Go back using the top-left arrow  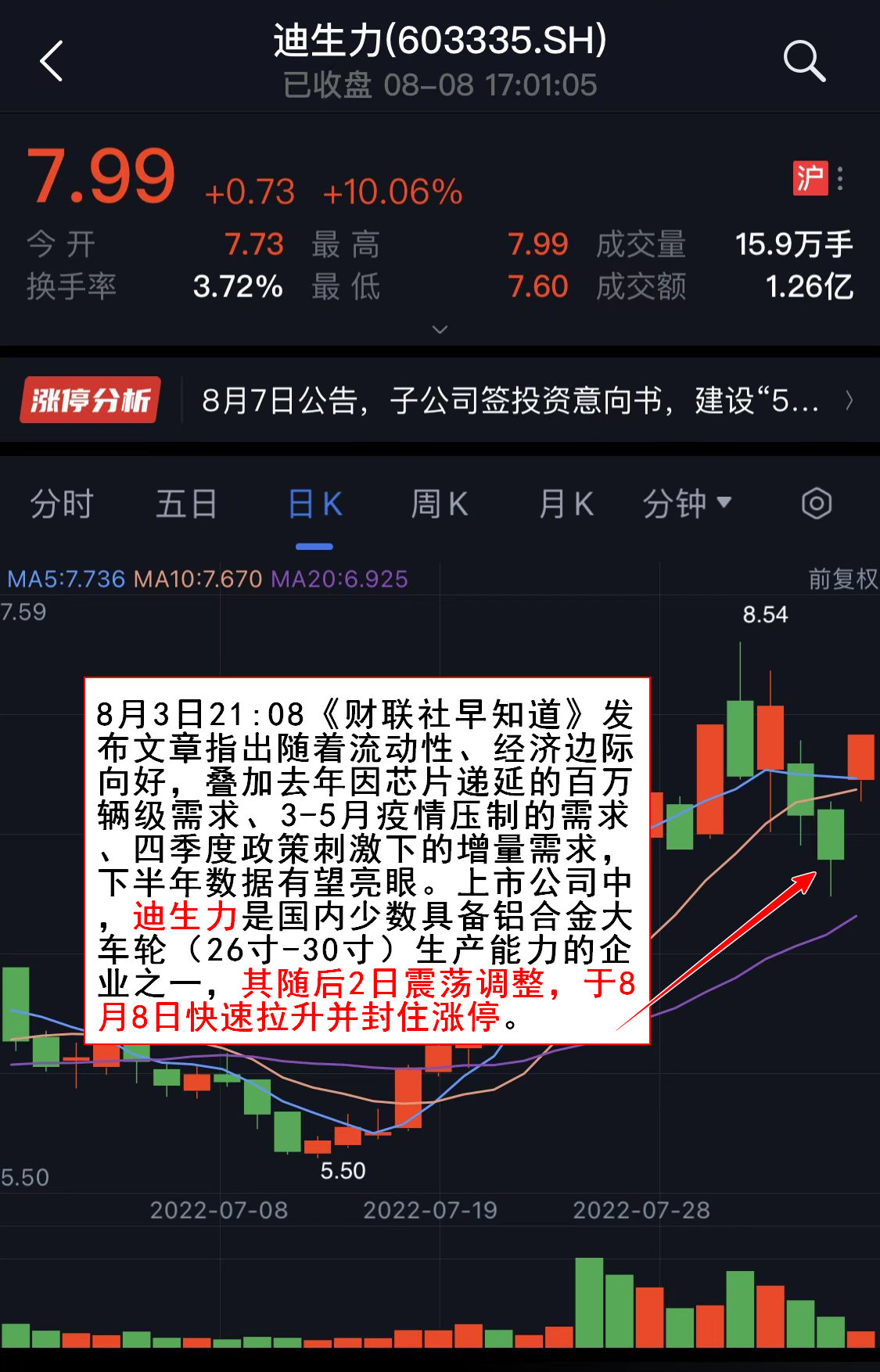click(x=52, y=61)
